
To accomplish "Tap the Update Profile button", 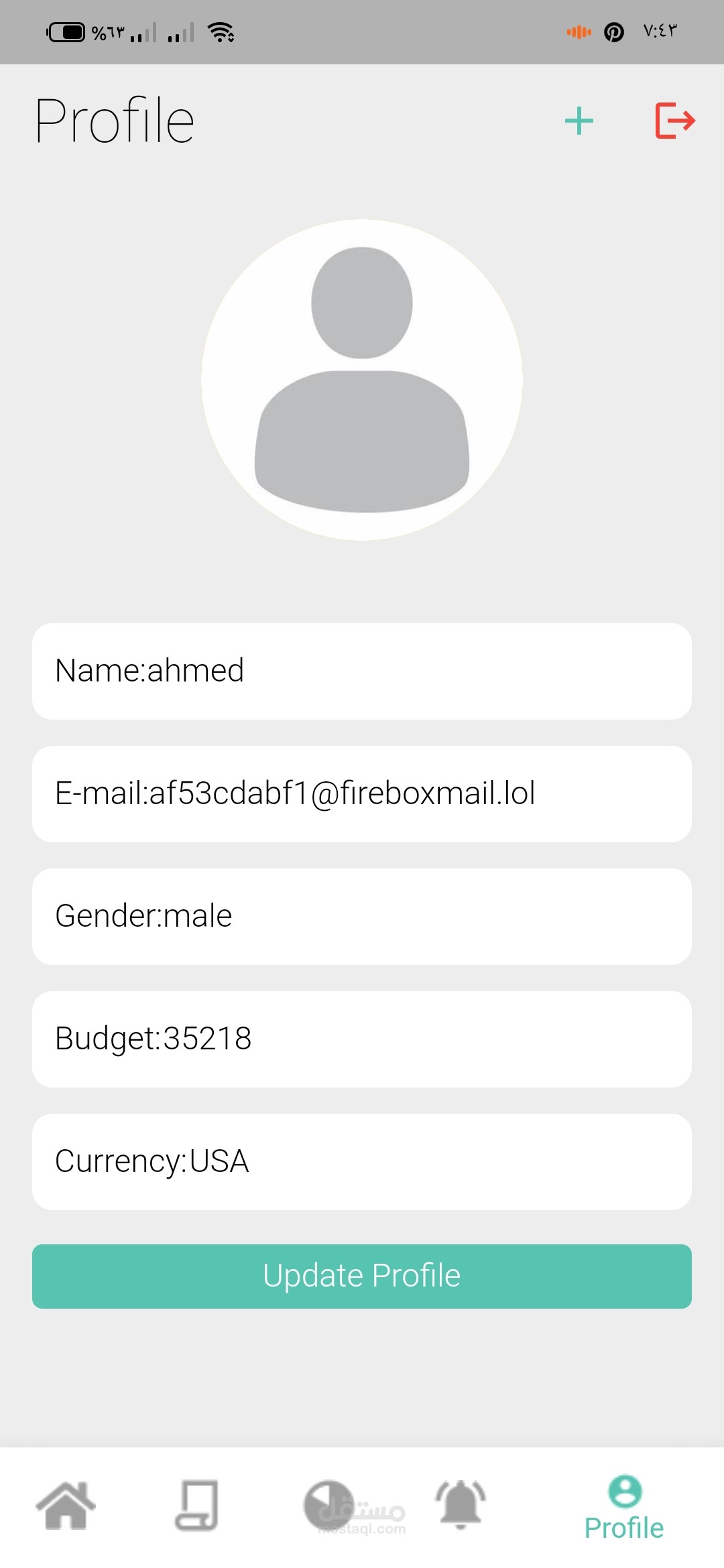I will [362, 1276].
